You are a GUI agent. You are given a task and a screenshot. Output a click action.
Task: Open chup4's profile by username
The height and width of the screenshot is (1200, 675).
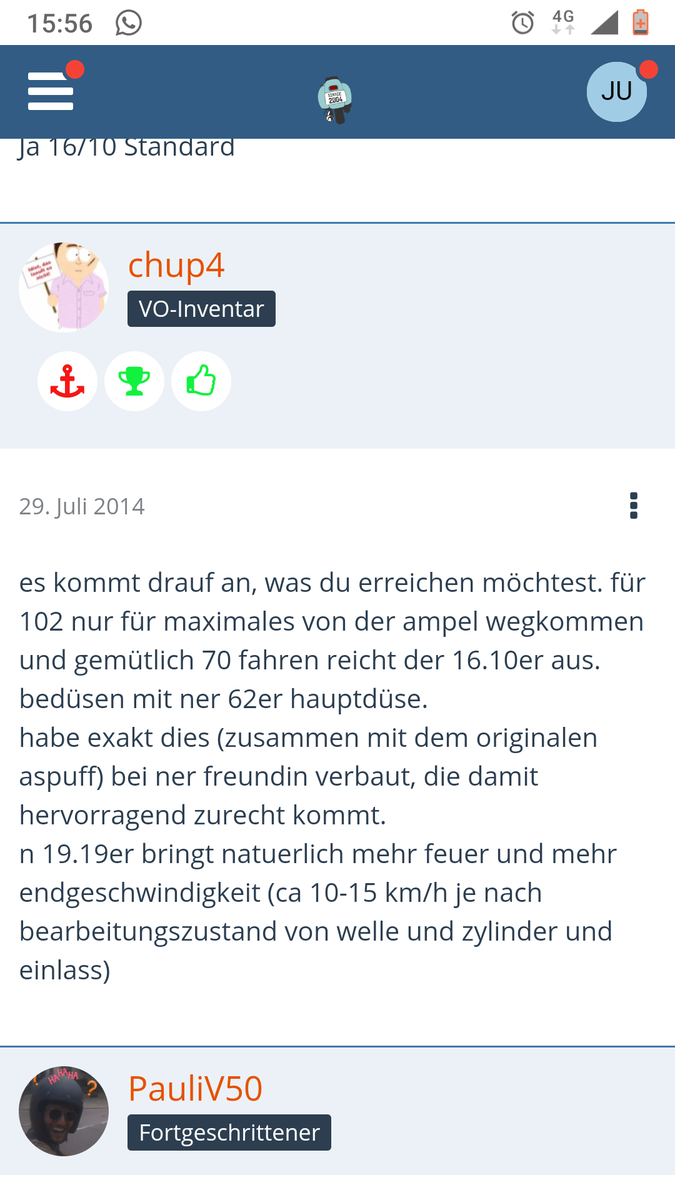pyautogui.click(x=176, y=265)
